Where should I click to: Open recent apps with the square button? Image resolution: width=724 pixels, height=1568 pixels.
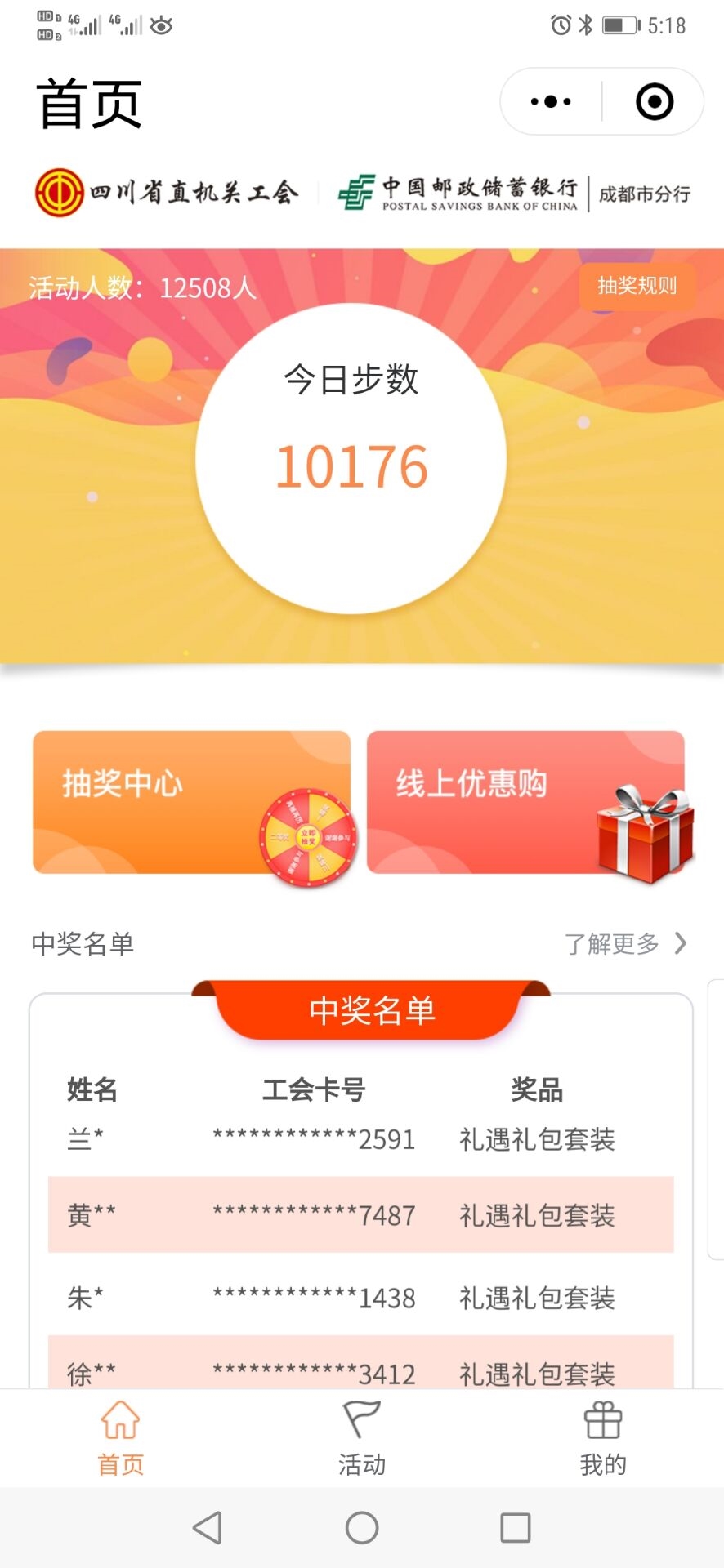[515, 1527]
